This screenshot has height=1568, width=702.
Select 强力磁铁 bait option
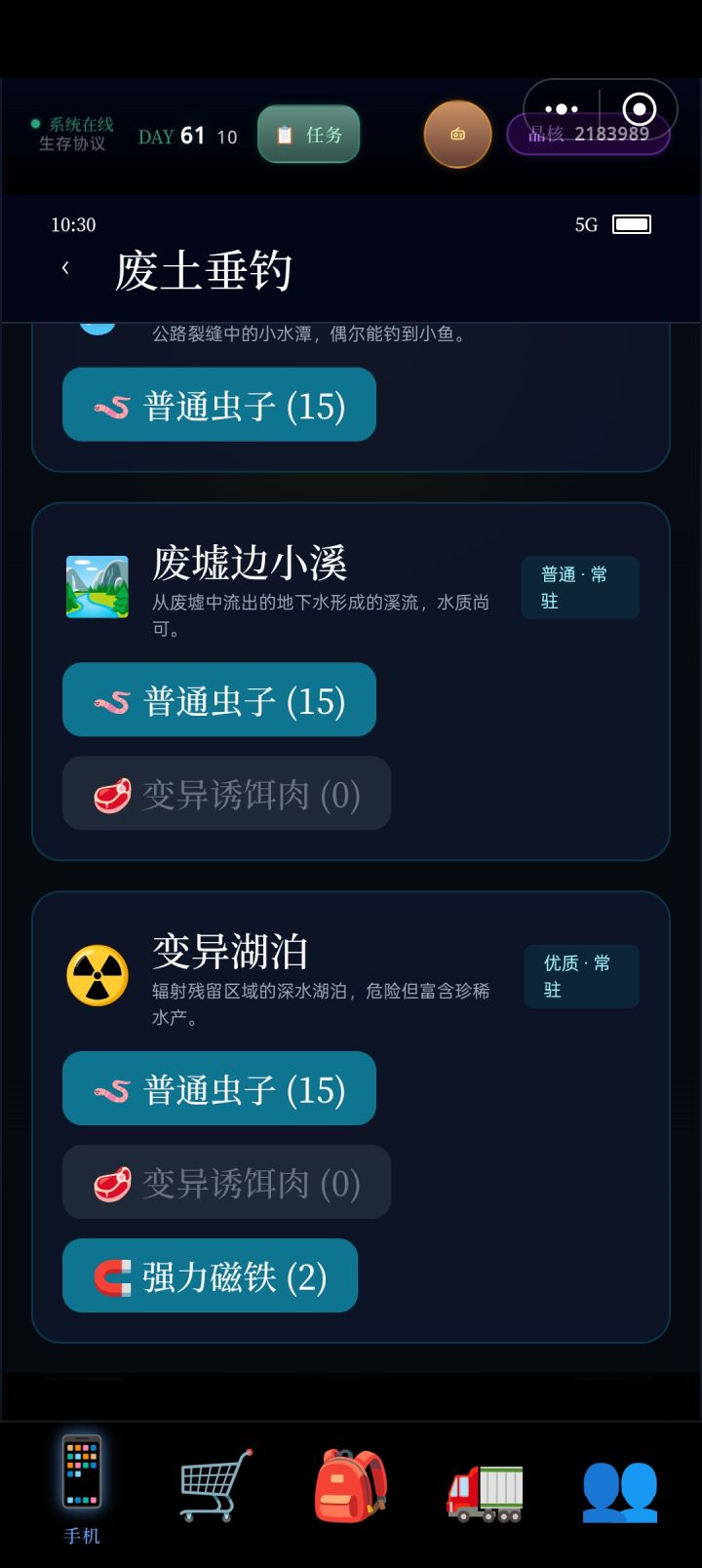210,1275
